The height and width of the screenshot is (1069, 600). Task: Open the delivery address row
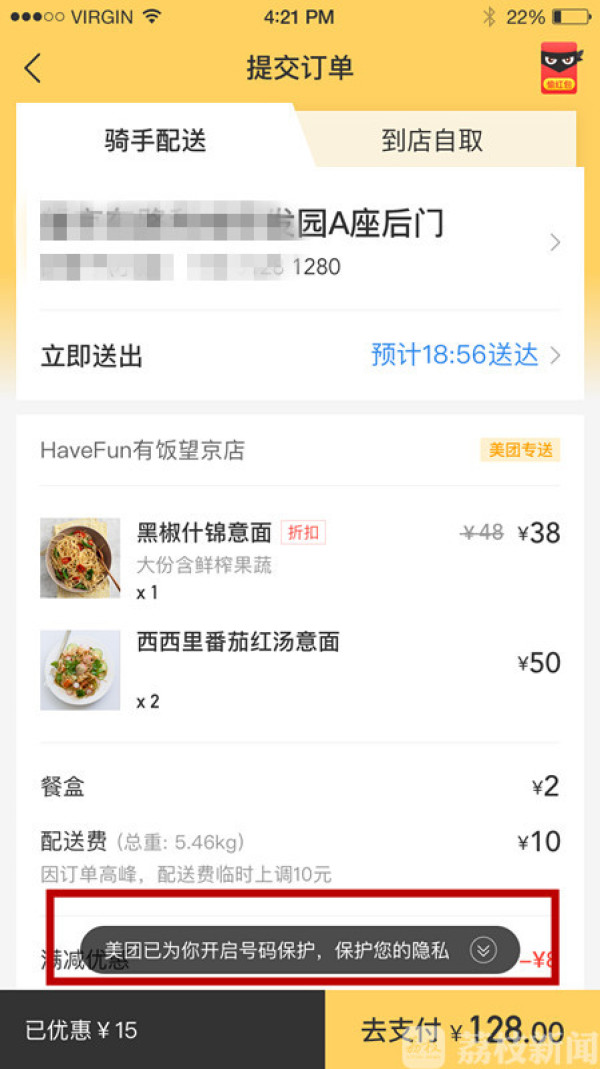pos(300,242)
